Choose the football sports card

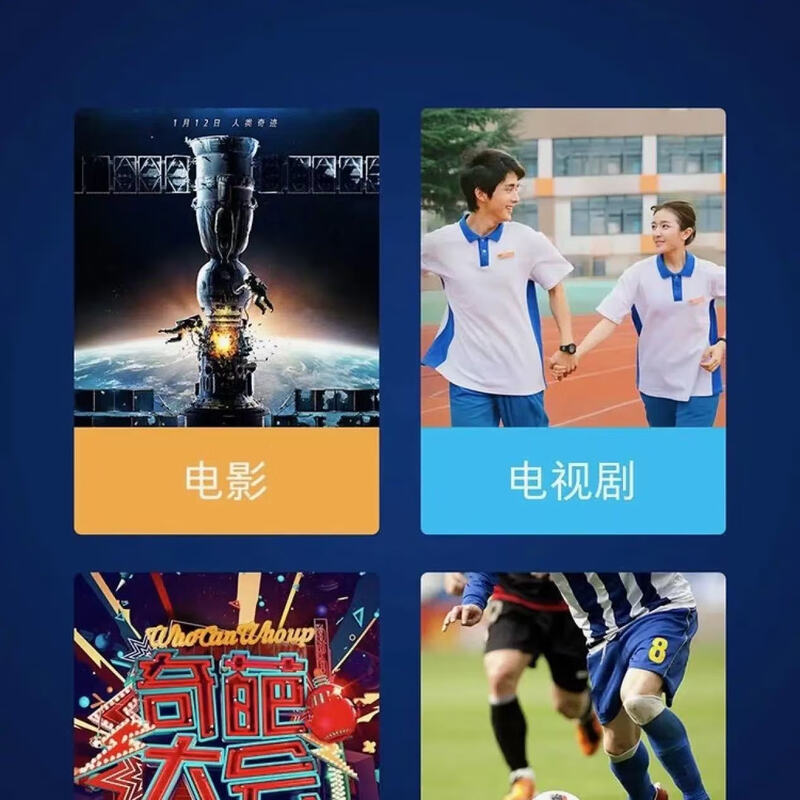coord(572,688)
